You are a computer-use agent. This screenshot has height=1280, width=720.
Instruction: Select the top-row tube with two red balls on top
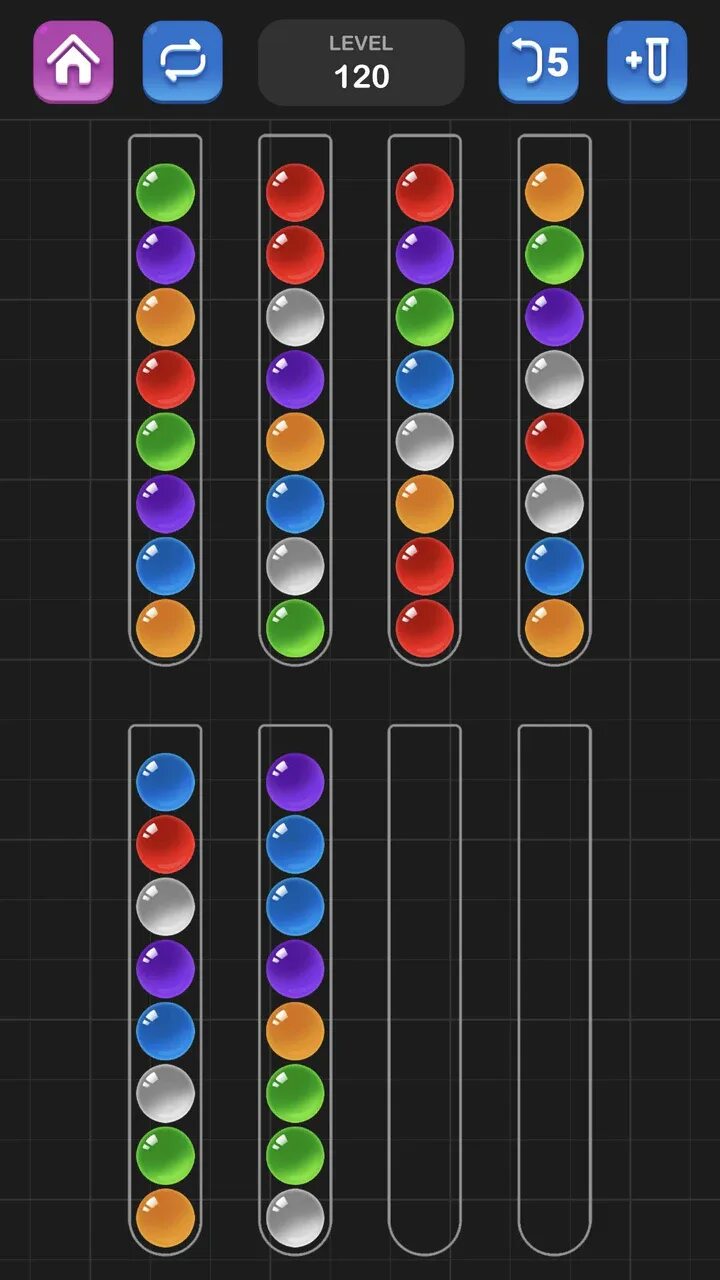point(295,400)
